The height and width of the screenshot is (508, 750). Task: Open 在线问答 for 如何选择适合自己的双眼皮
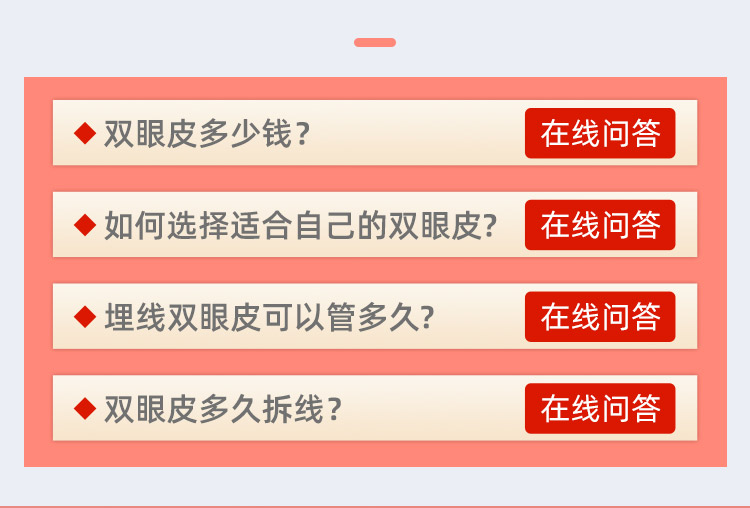600,225
